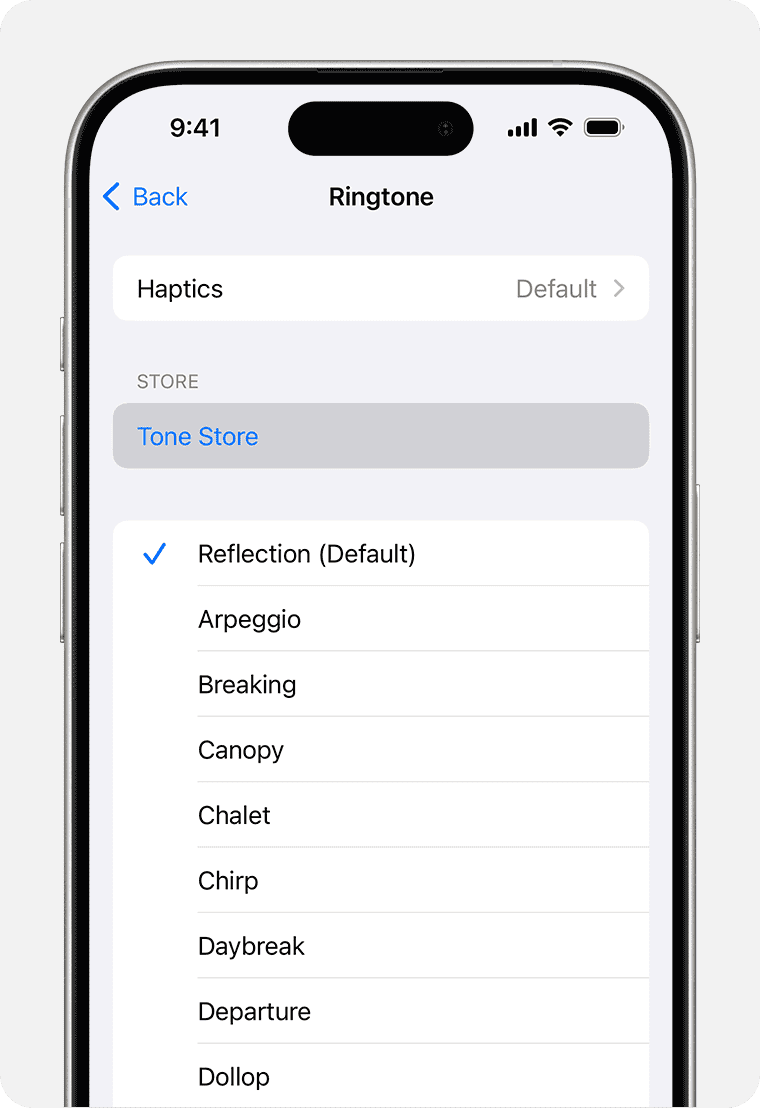Set Departure as ringtone

coord(255,1012)
